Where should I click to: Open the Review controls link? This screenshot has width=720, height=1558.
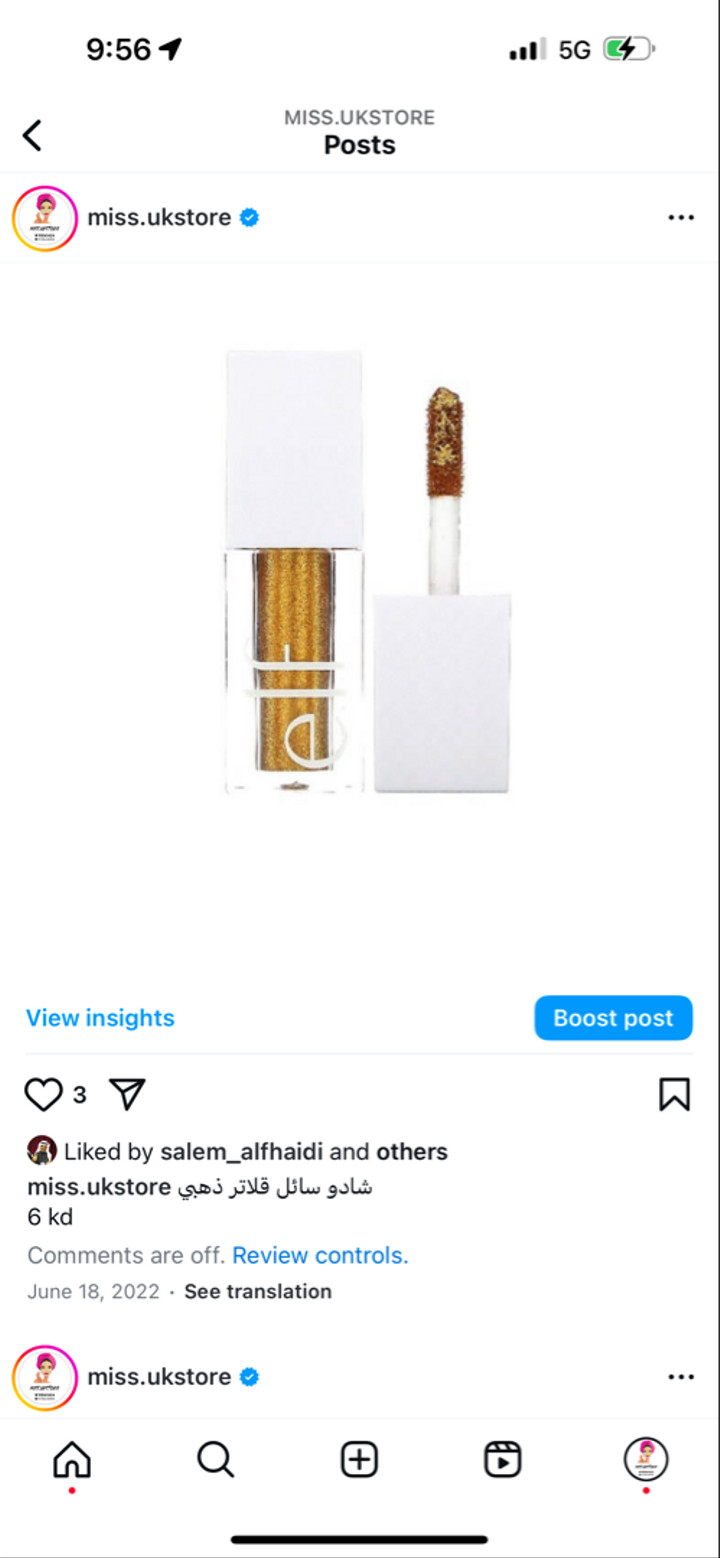(x=320, y=1255)
